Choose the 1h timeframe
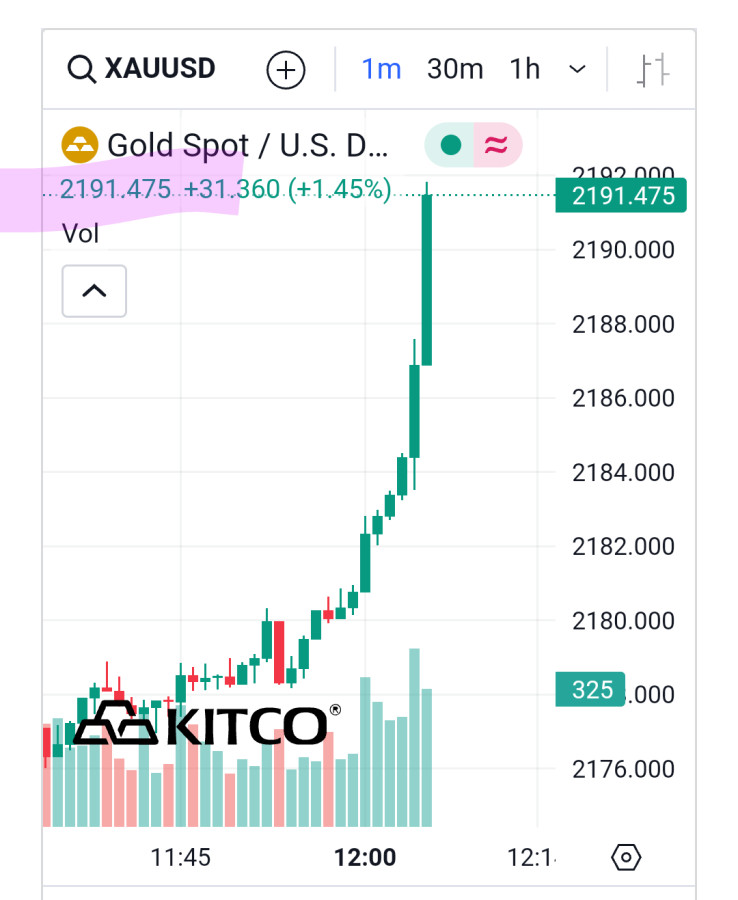This screenshot has width=738, height=900. pos(525,69)
